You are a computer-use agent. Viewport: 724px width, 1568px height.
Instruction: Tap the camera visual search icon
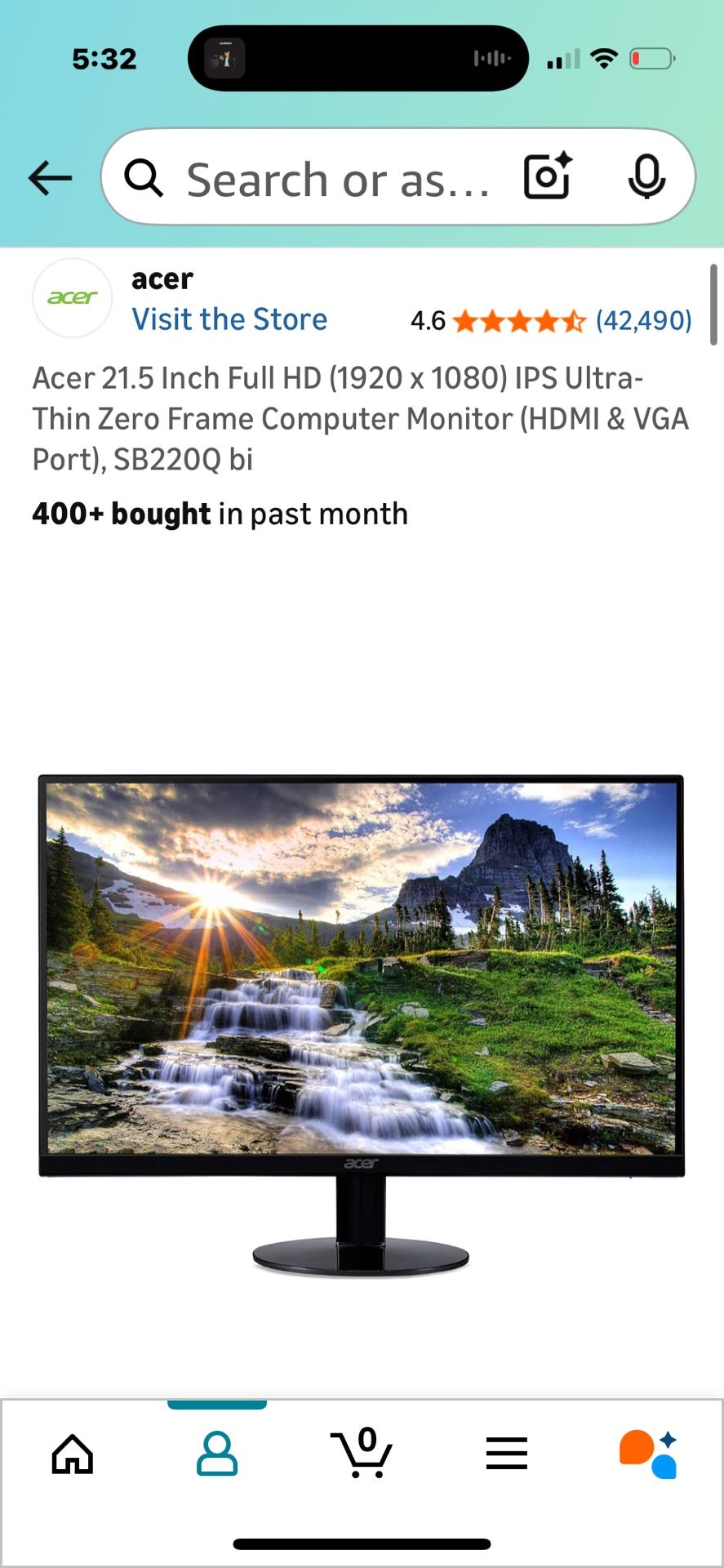pos(546,176)
